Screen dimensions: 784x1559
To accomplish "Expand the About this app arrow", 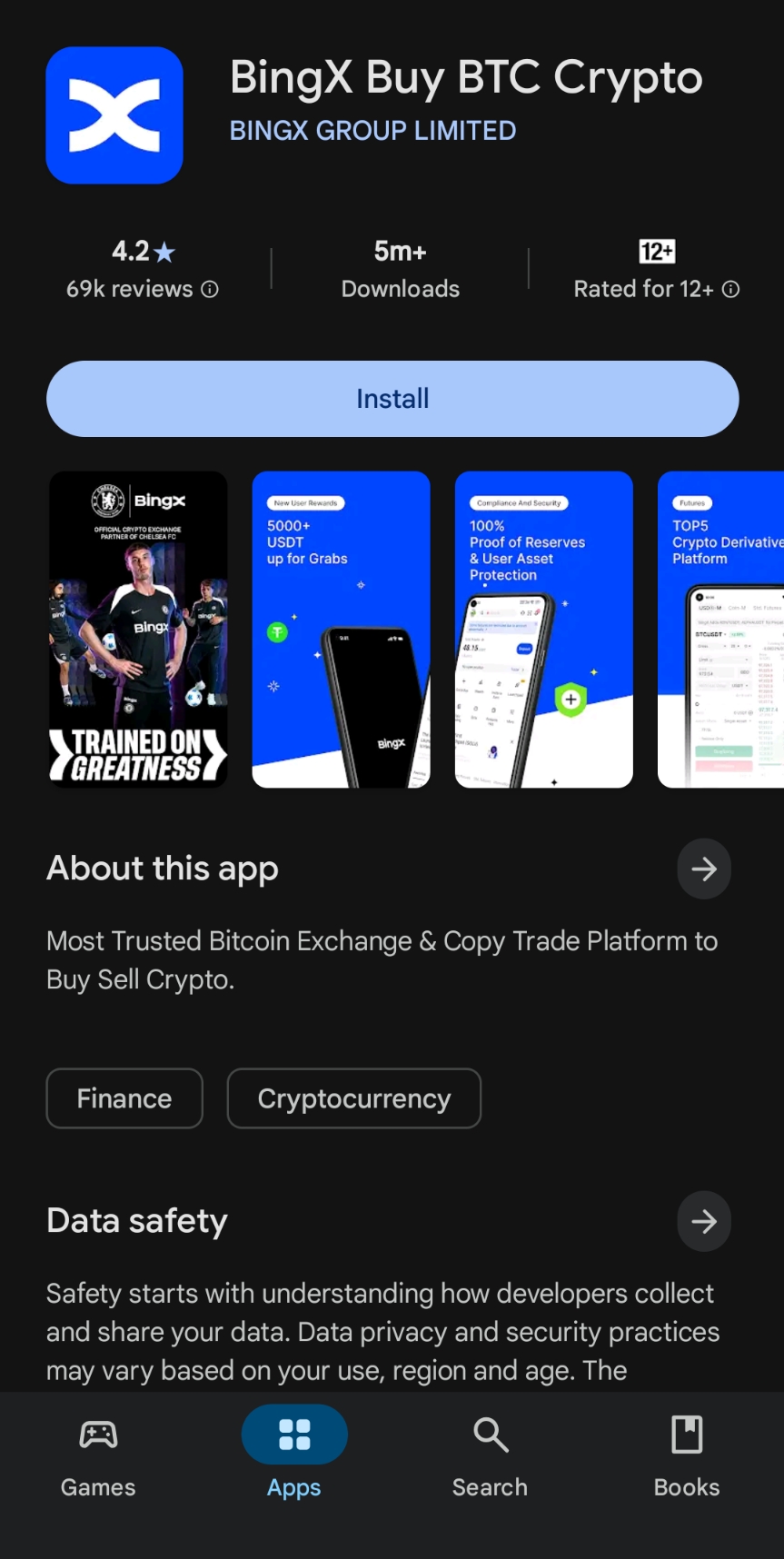I will 703,869.
